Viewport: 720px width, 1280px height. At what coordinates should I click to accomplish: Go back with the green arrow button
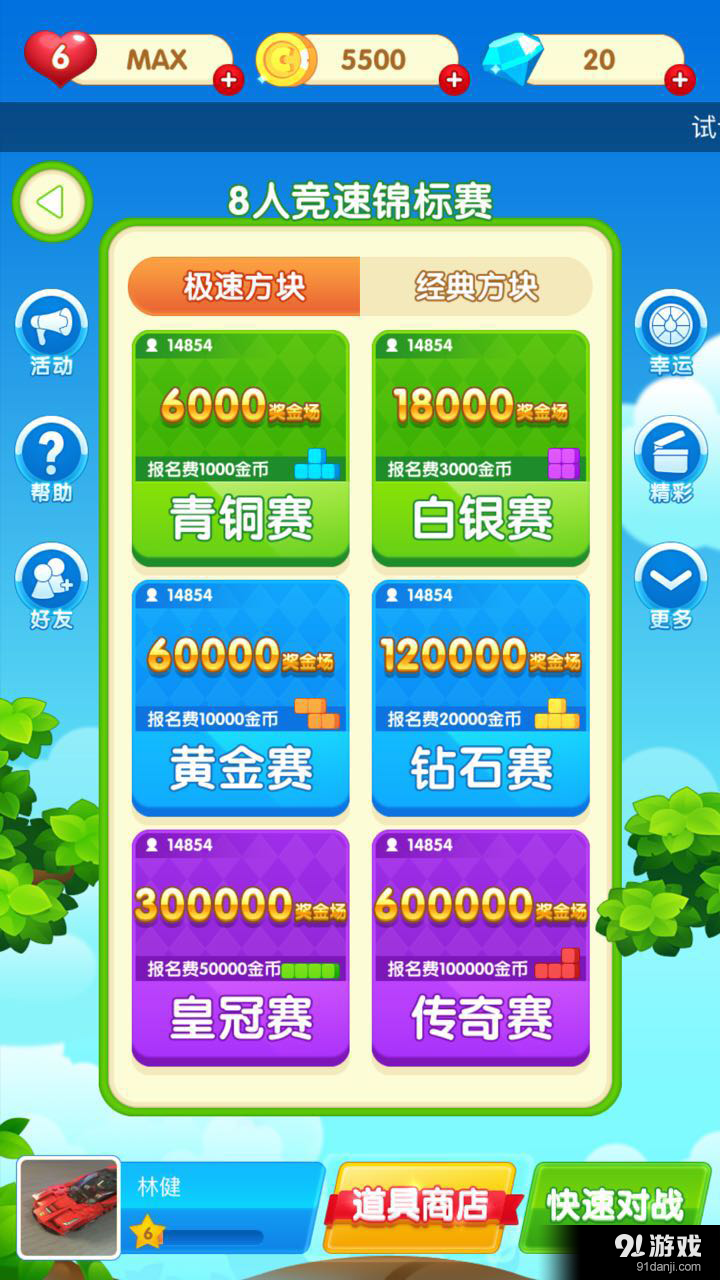[51, 200]
